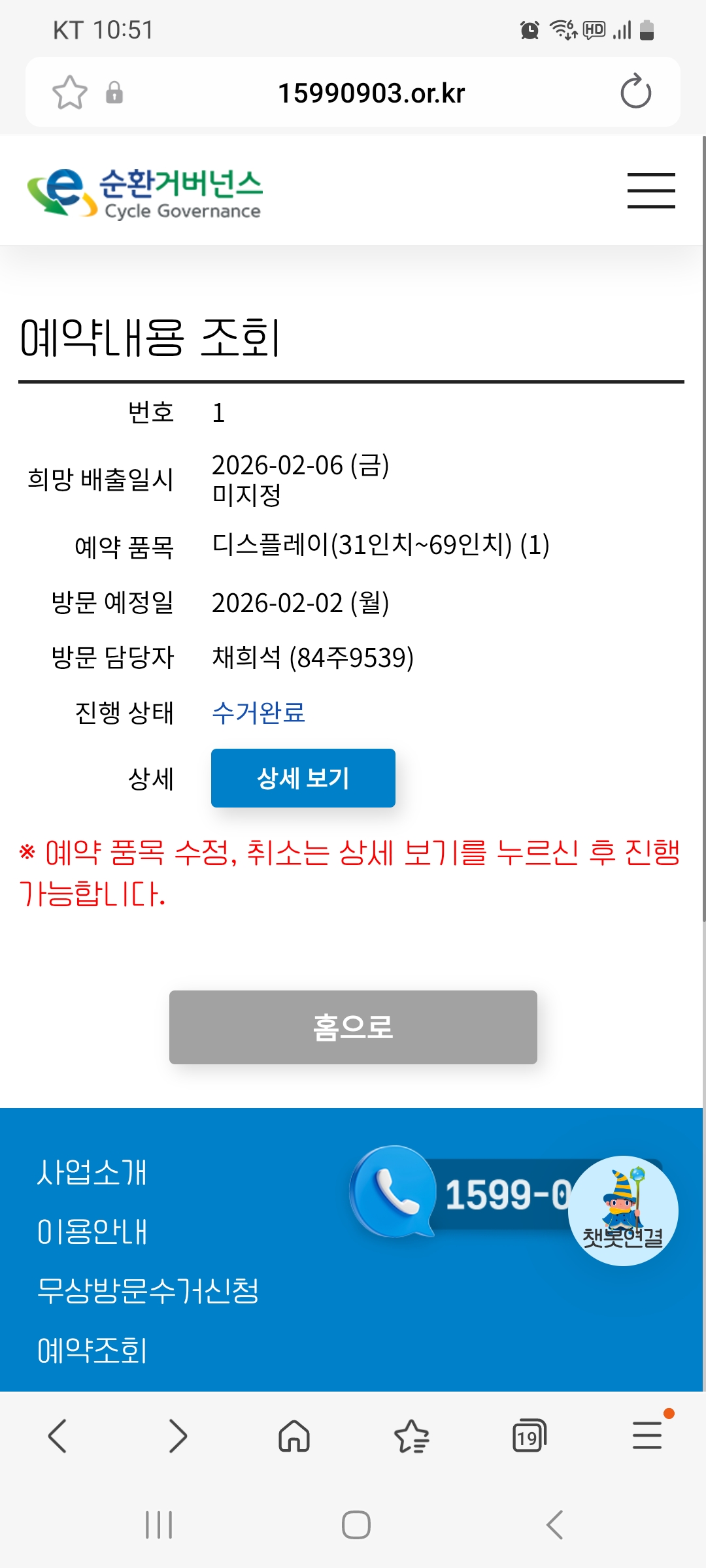Go back to the previous page

(58, 1436)
